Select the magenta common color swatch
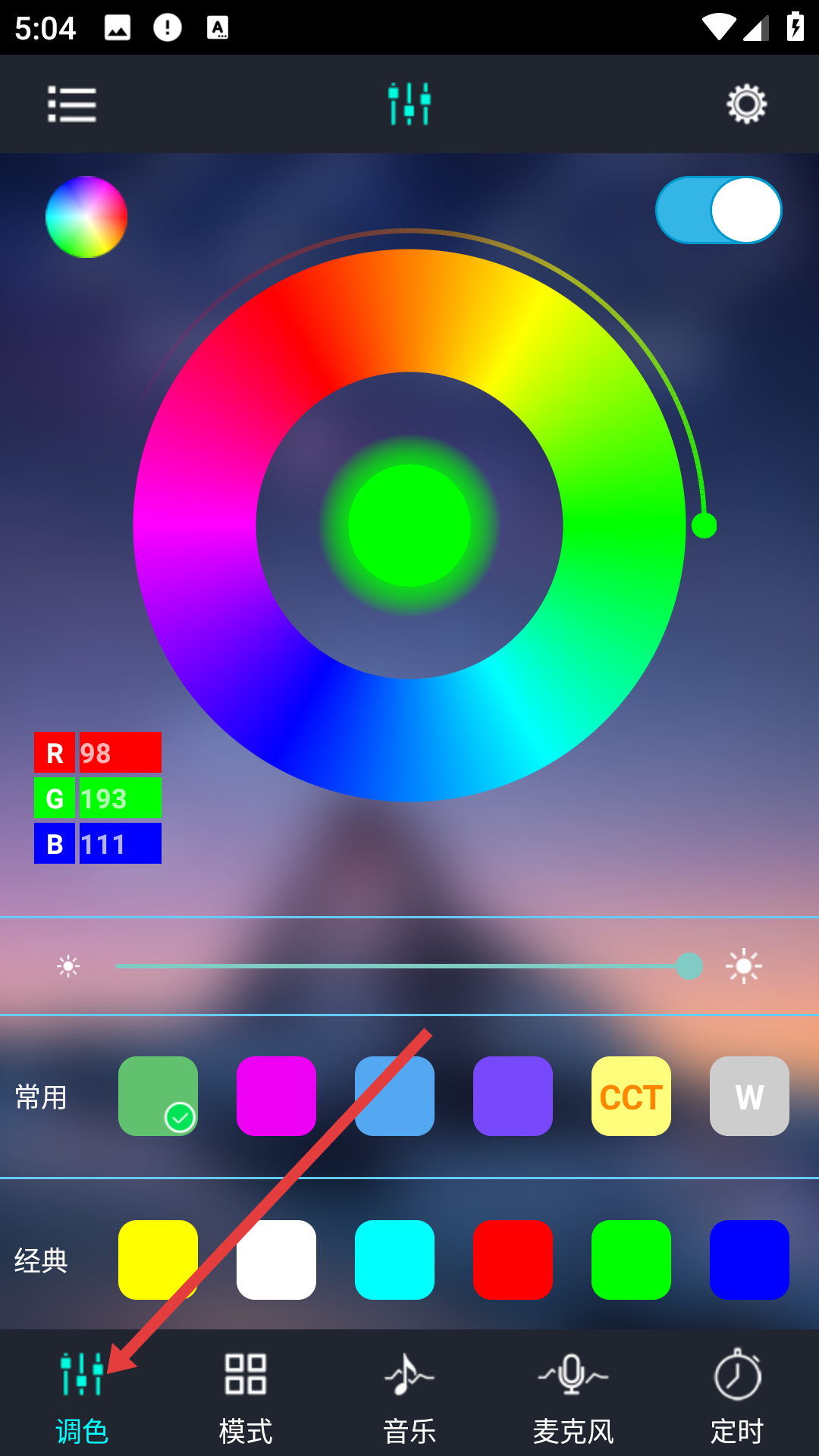This screenshot has height=1456, width=819. tap(276, 1096)
